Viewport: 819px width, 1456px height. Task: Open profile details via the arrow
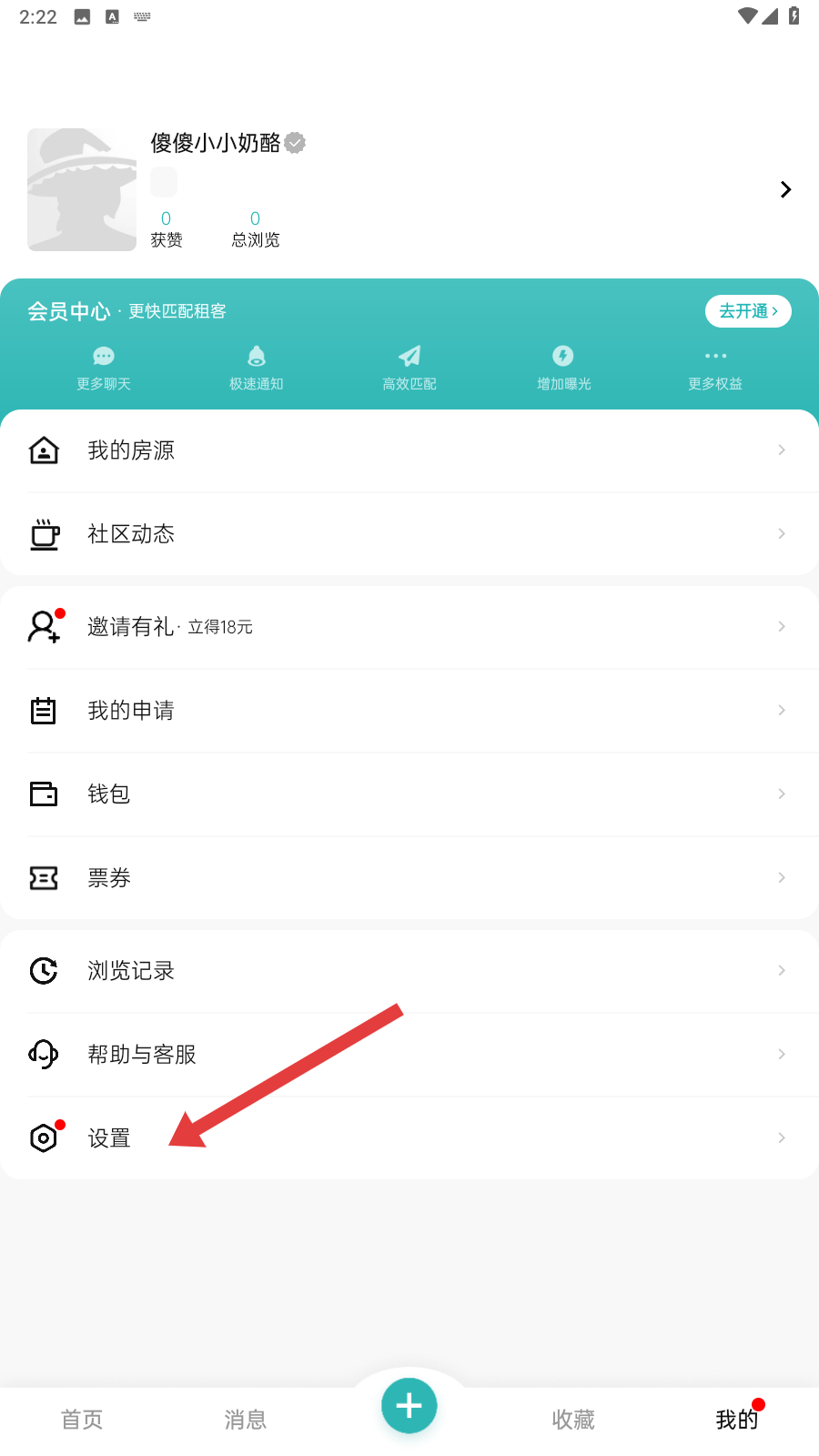pos(785,189)
